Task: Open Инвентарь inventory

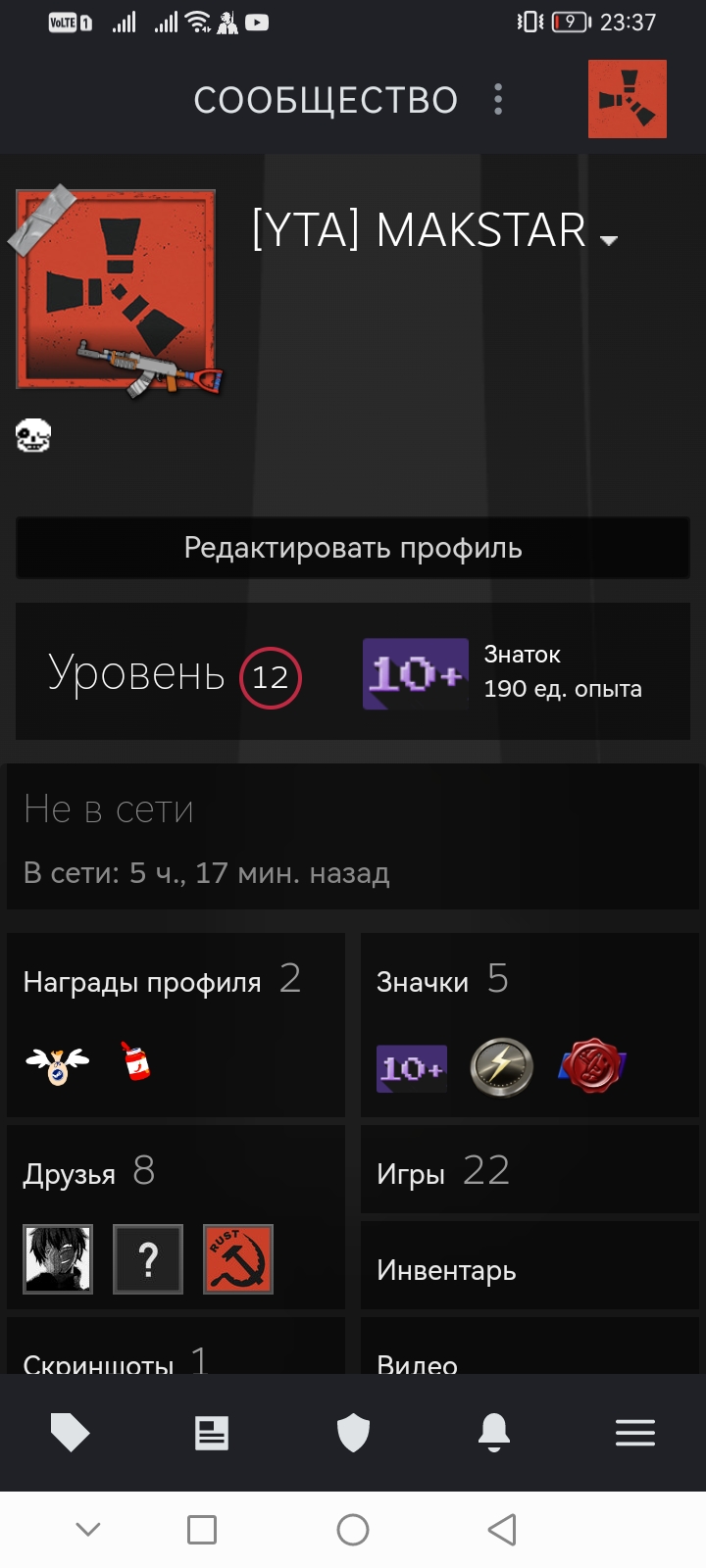Action: point(447,1271)
